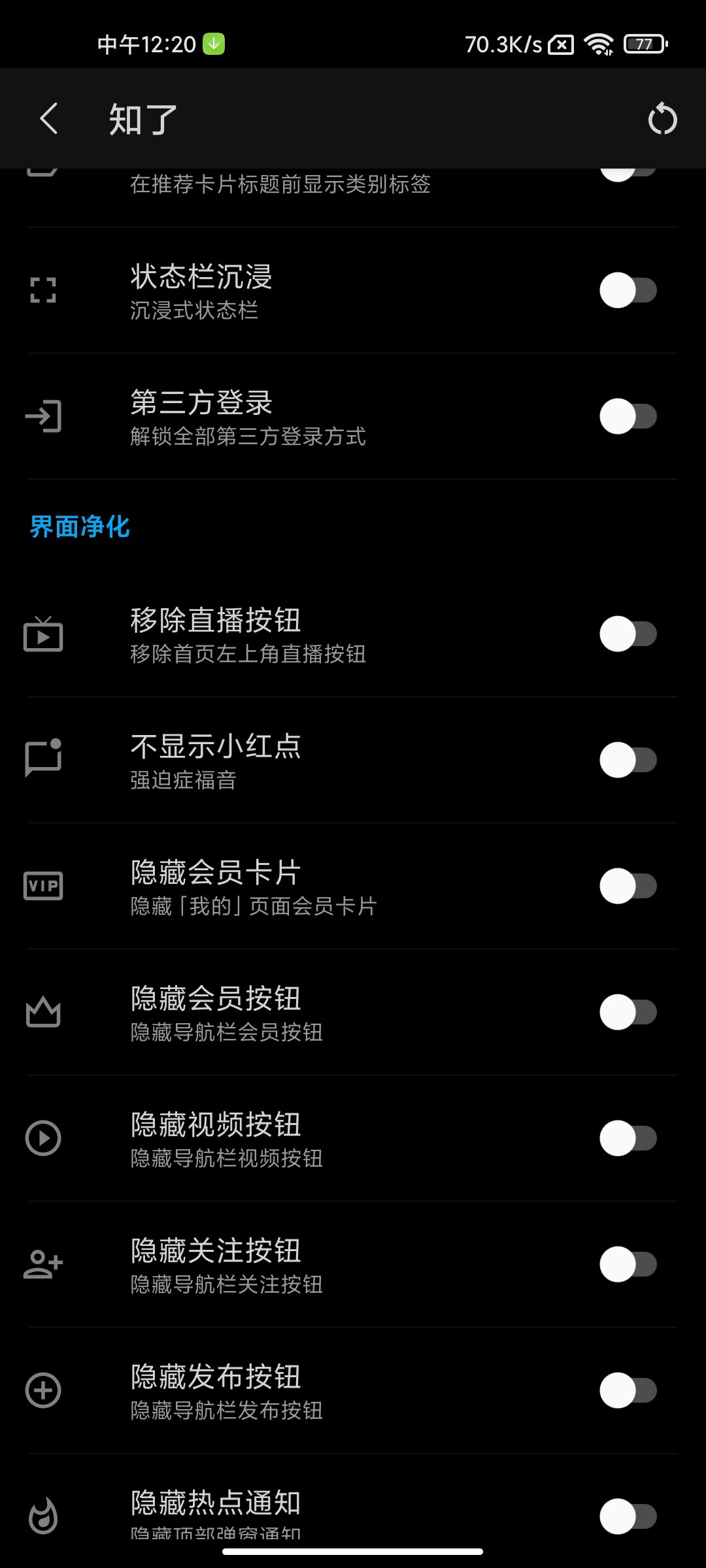
Task: Enable 隐藏视频按钮
Action: pyautogui.click(x=628, y=1138)
